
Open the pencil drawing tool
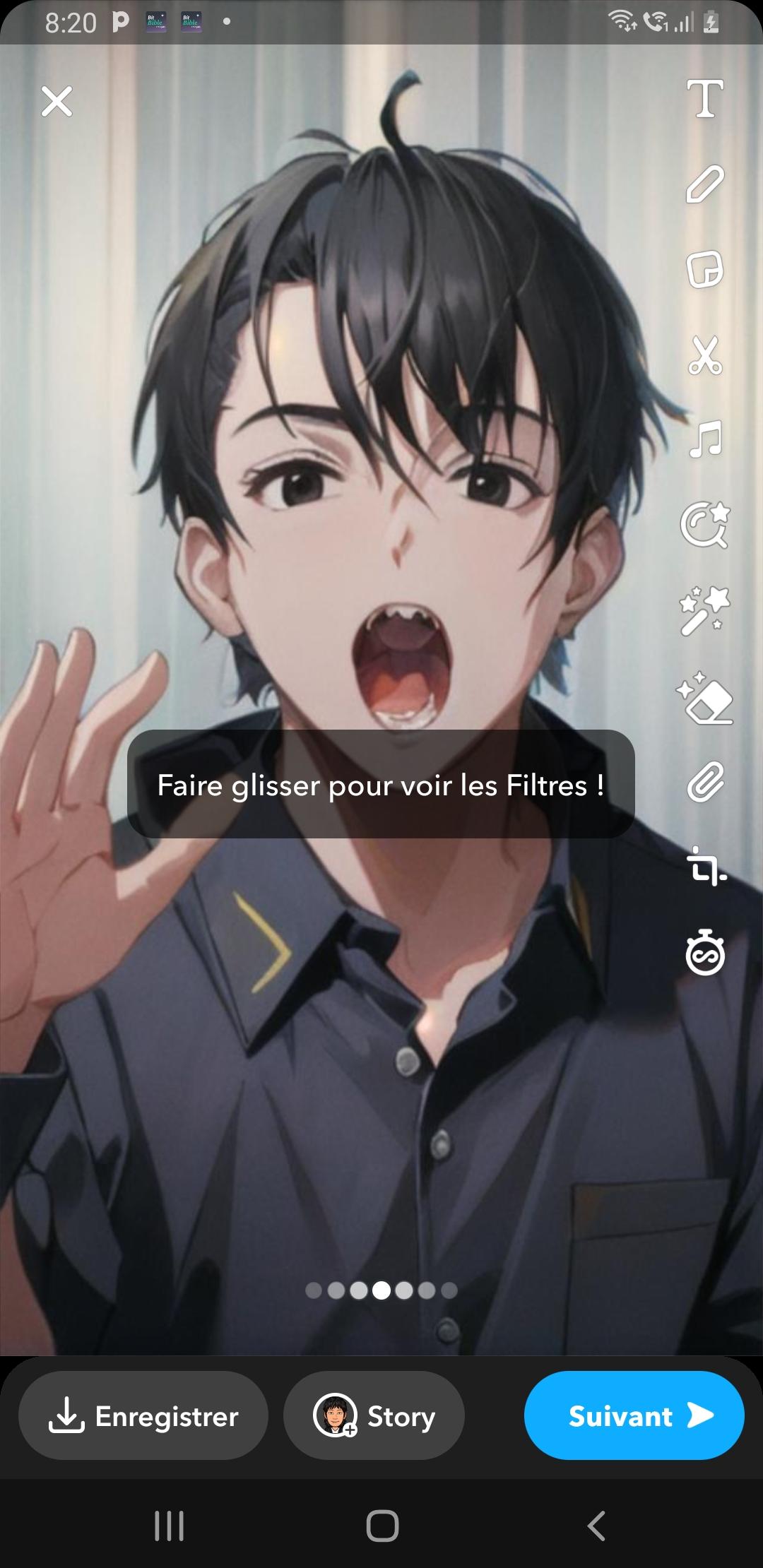coord(705,184)
